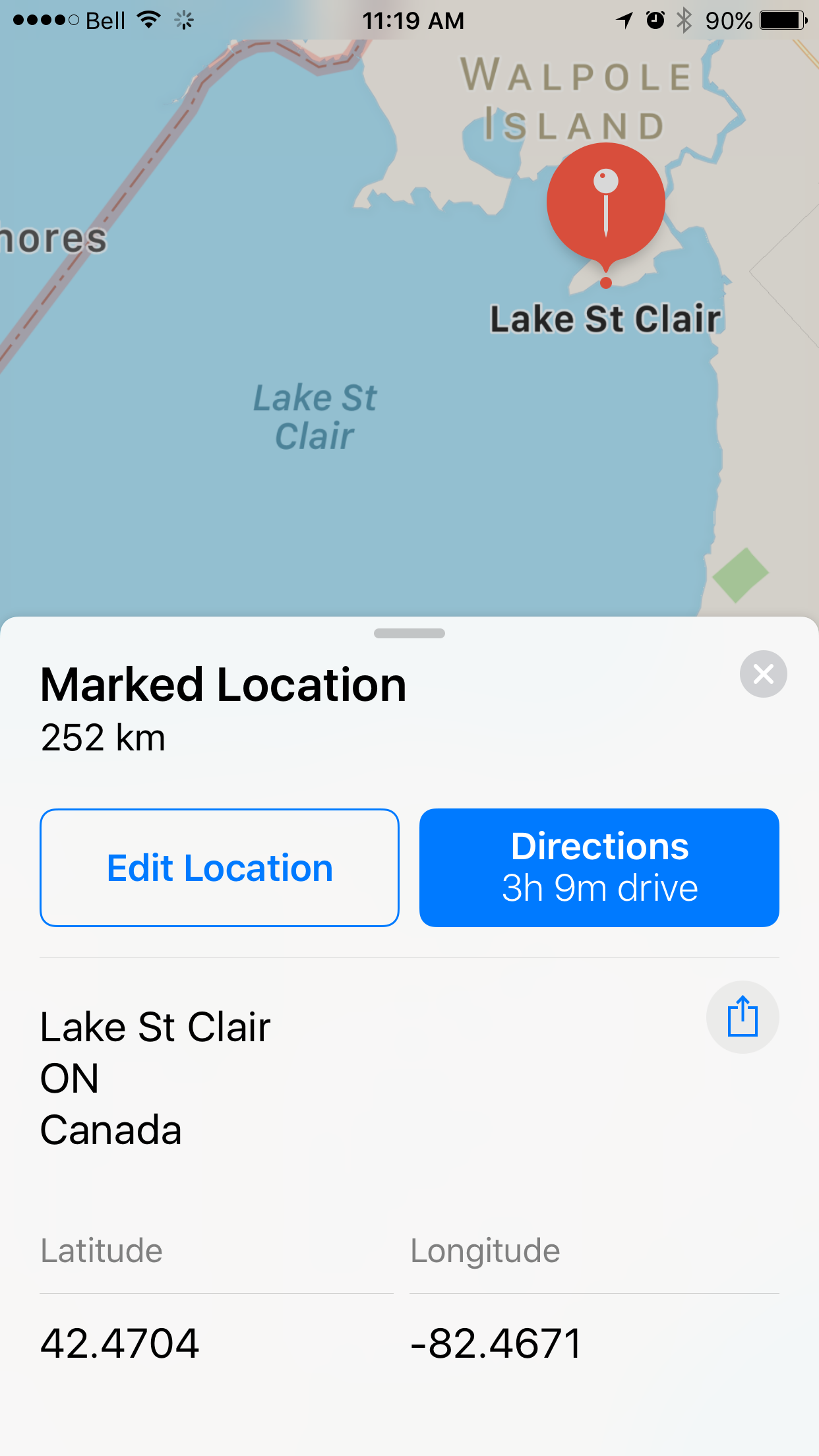
Task: Tap the card's grabber handle
Action: tap(409, 634)
